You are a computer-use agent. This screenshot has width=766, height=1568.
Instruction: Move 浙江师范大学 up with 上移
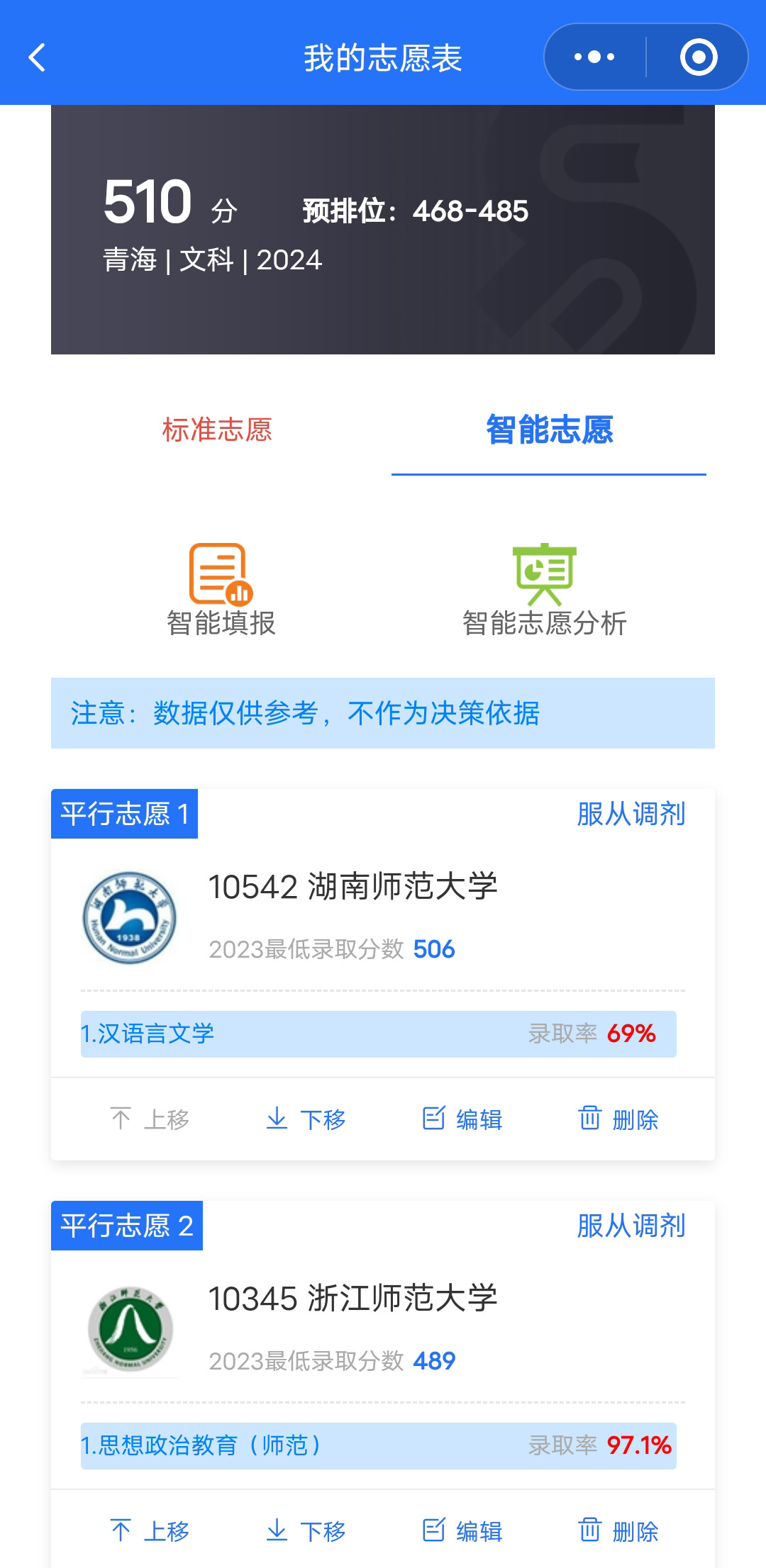(x=150, y=1531)
